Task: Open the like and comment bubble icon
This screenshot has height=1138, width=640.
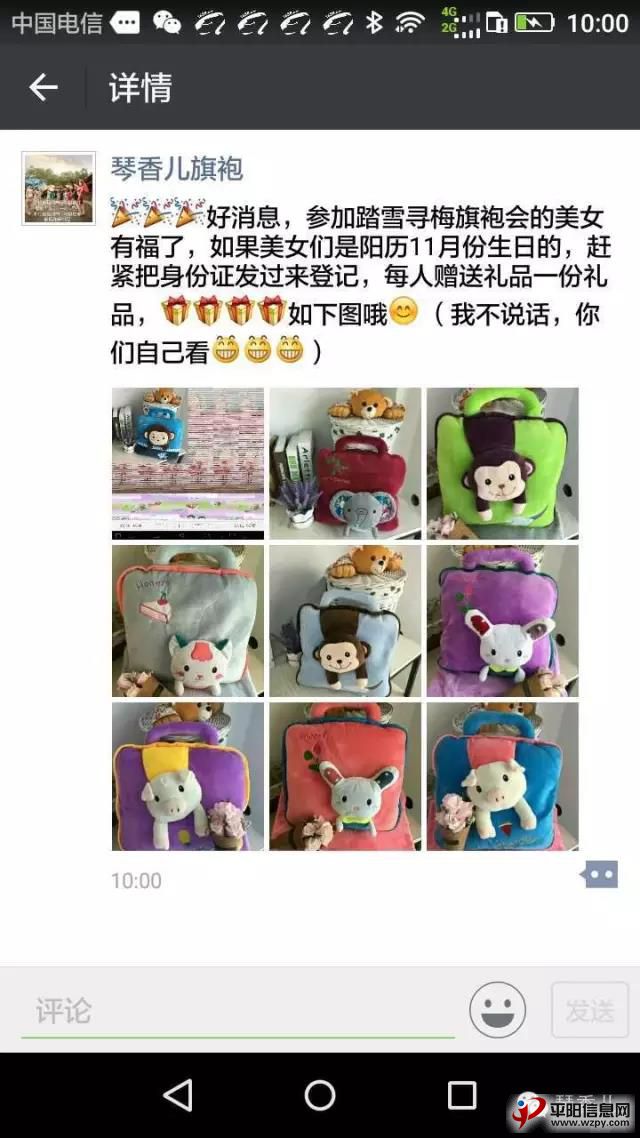Action: coord(598,875)
